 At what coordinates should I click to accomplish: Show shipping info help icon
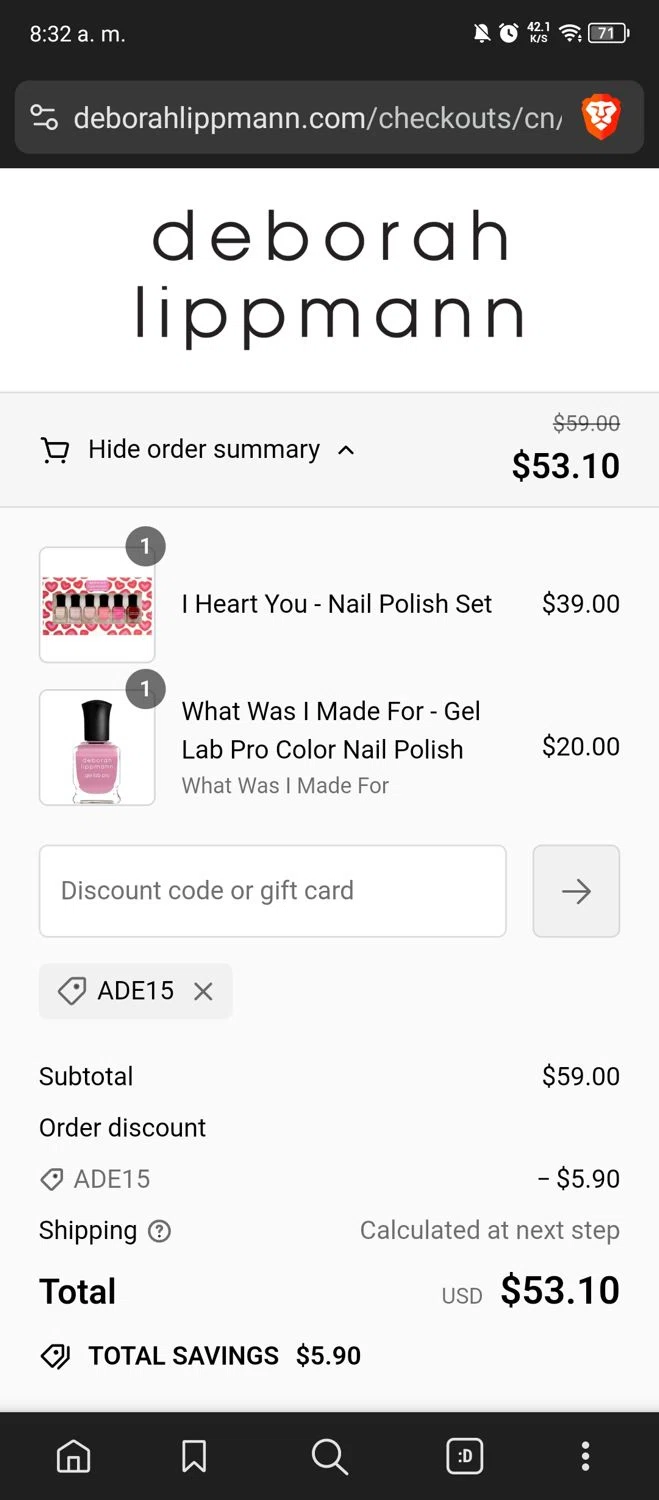tap(159, 1231)
